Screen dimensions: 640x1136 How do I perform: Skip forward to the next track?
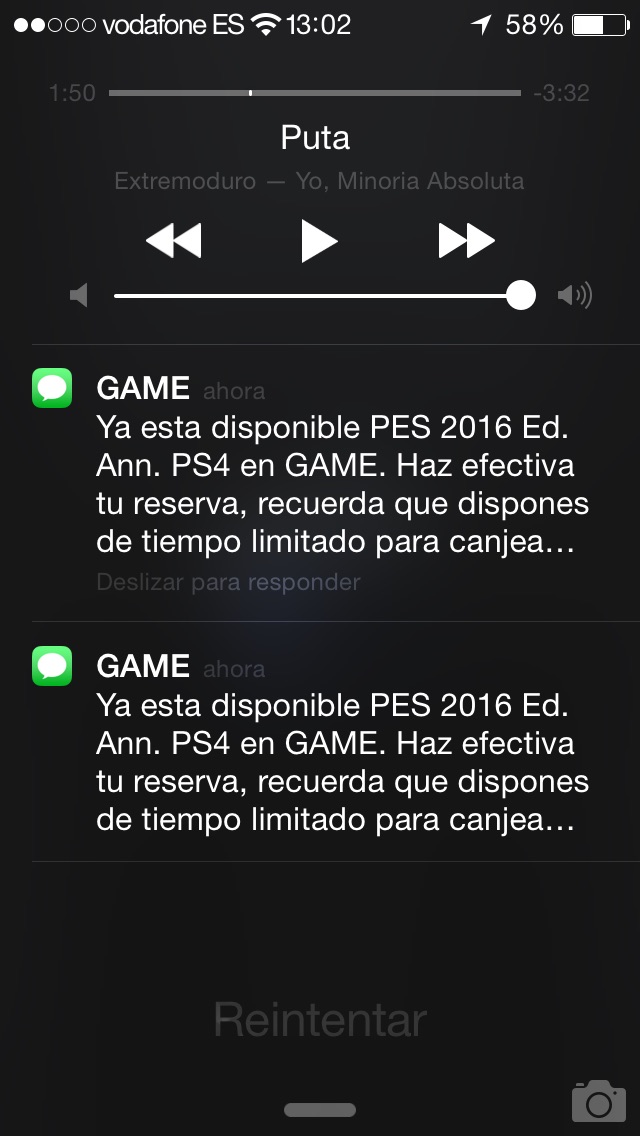(466, 241)
